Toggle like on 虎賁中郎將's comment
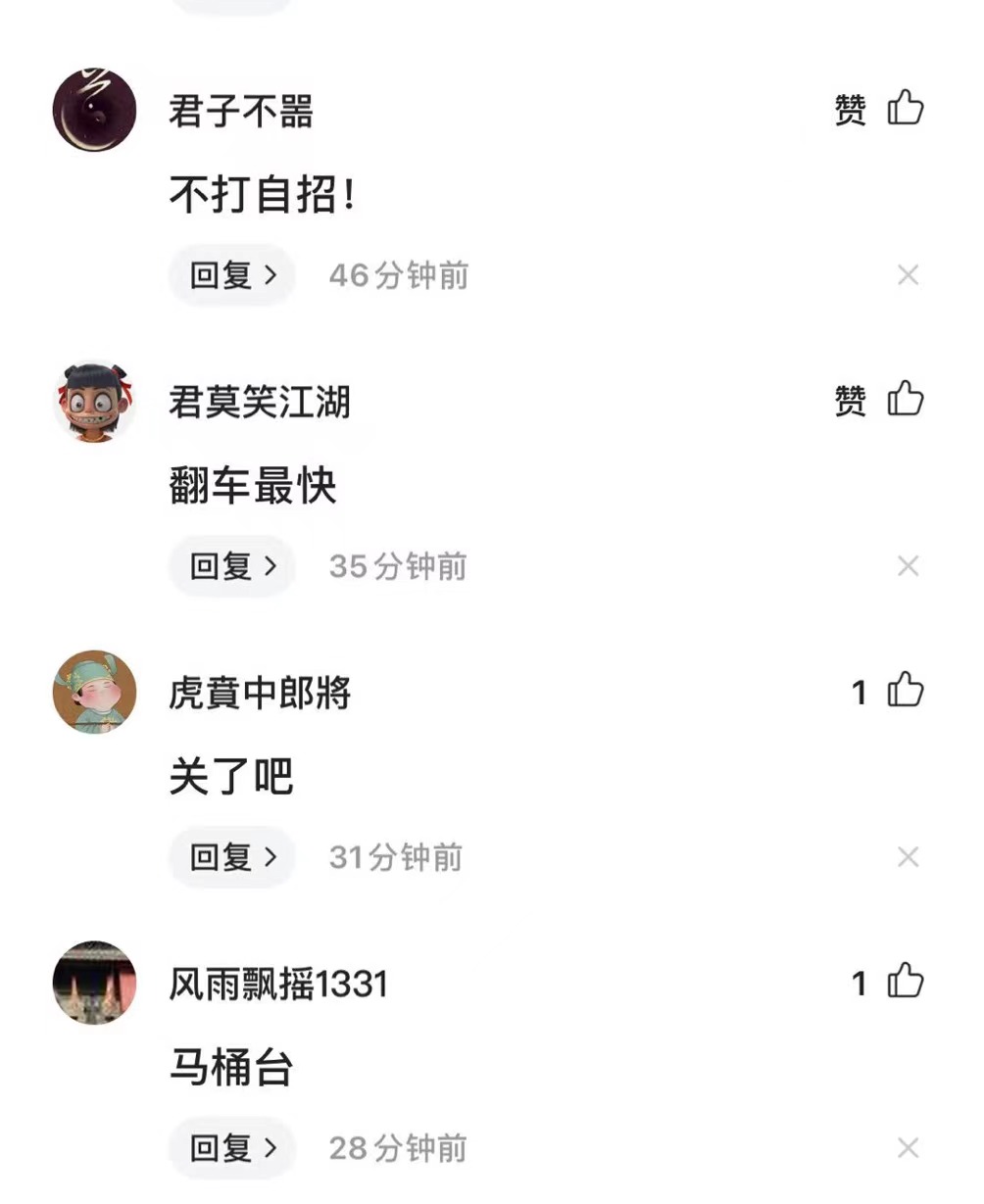The width and height of the screenshot is (984, 1204). [908, 692]
